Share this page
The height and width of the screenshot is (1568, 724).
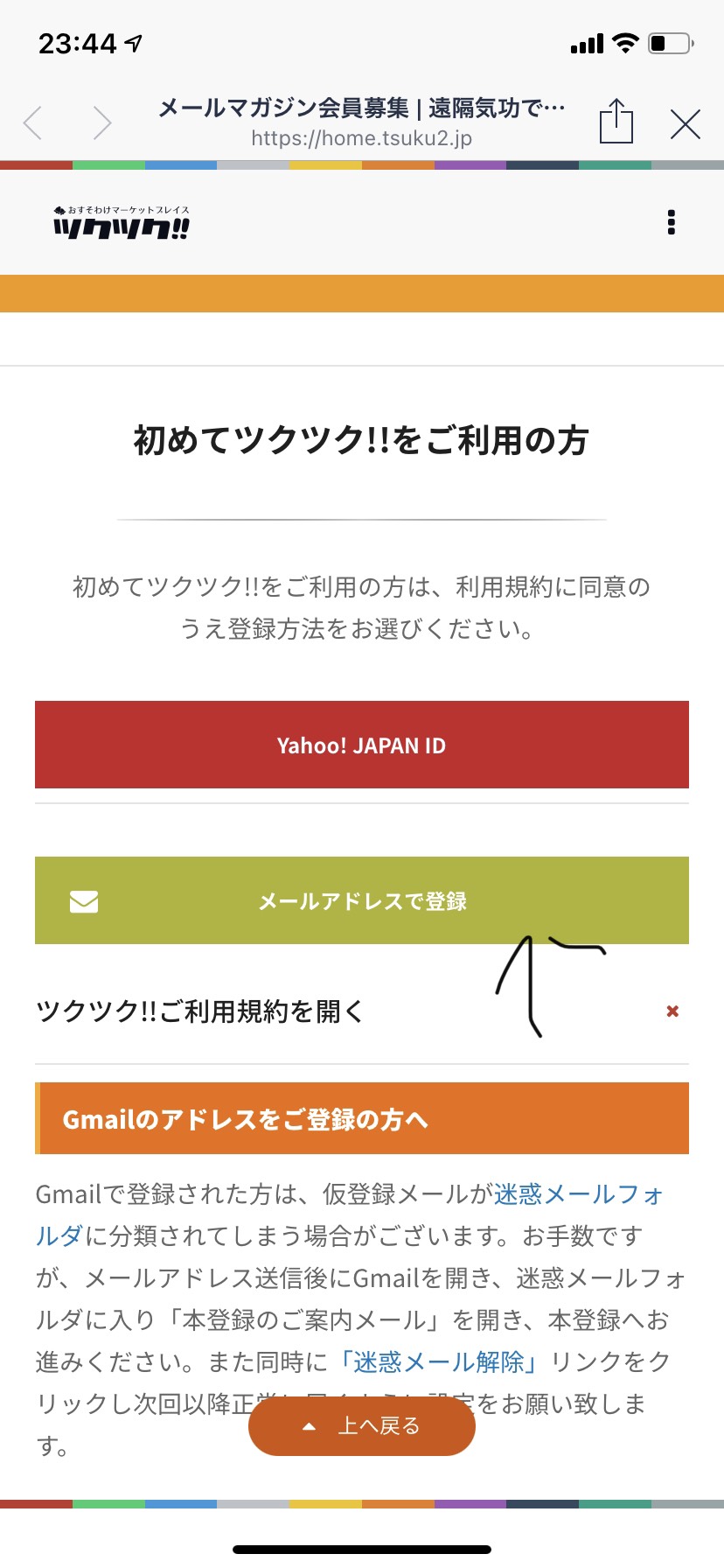(616, 121)
